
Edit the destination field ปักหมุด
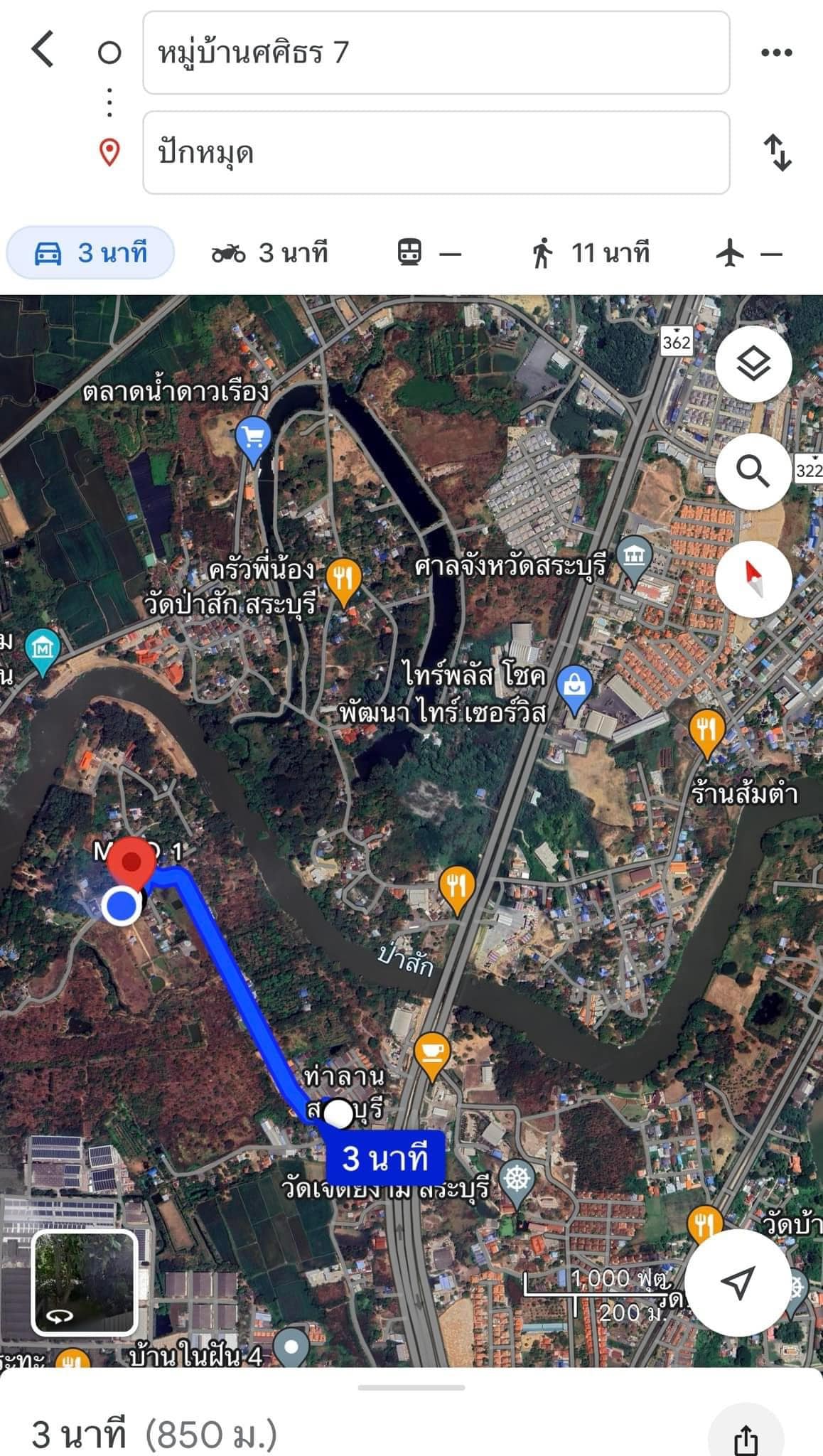(436, 152)
